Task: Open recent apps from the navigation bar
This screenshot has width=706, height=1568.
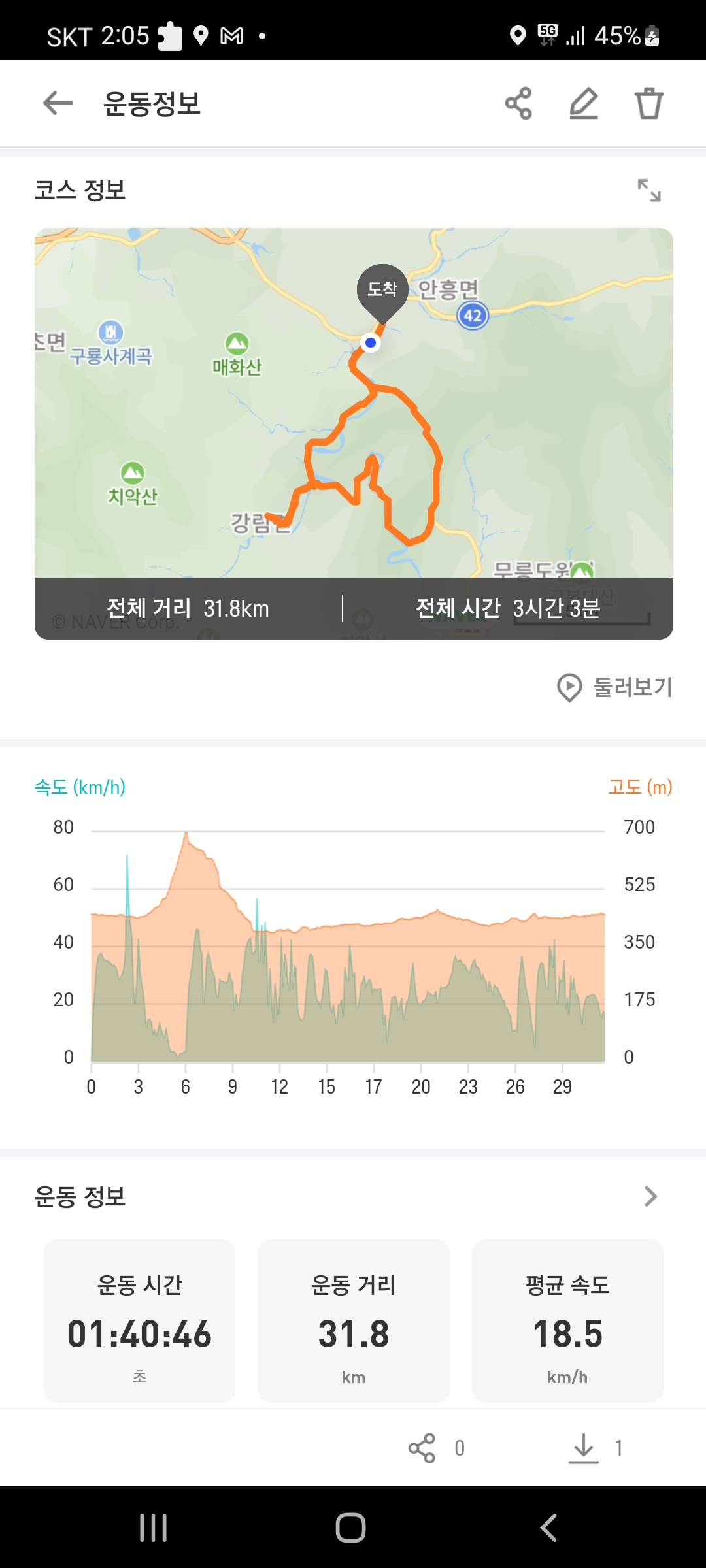Action: tap(154, 1527)
